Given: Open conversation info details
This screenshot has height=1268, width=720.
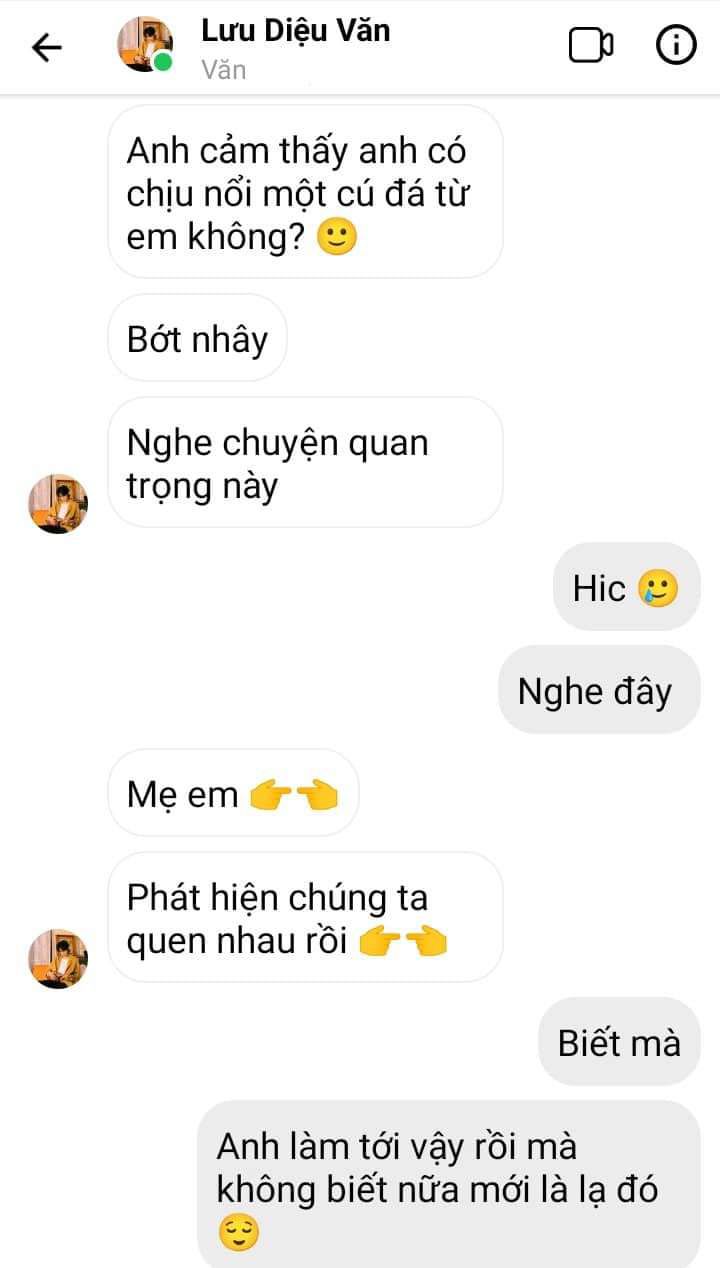Looking at the screenshot, I should tap(676, 46).
